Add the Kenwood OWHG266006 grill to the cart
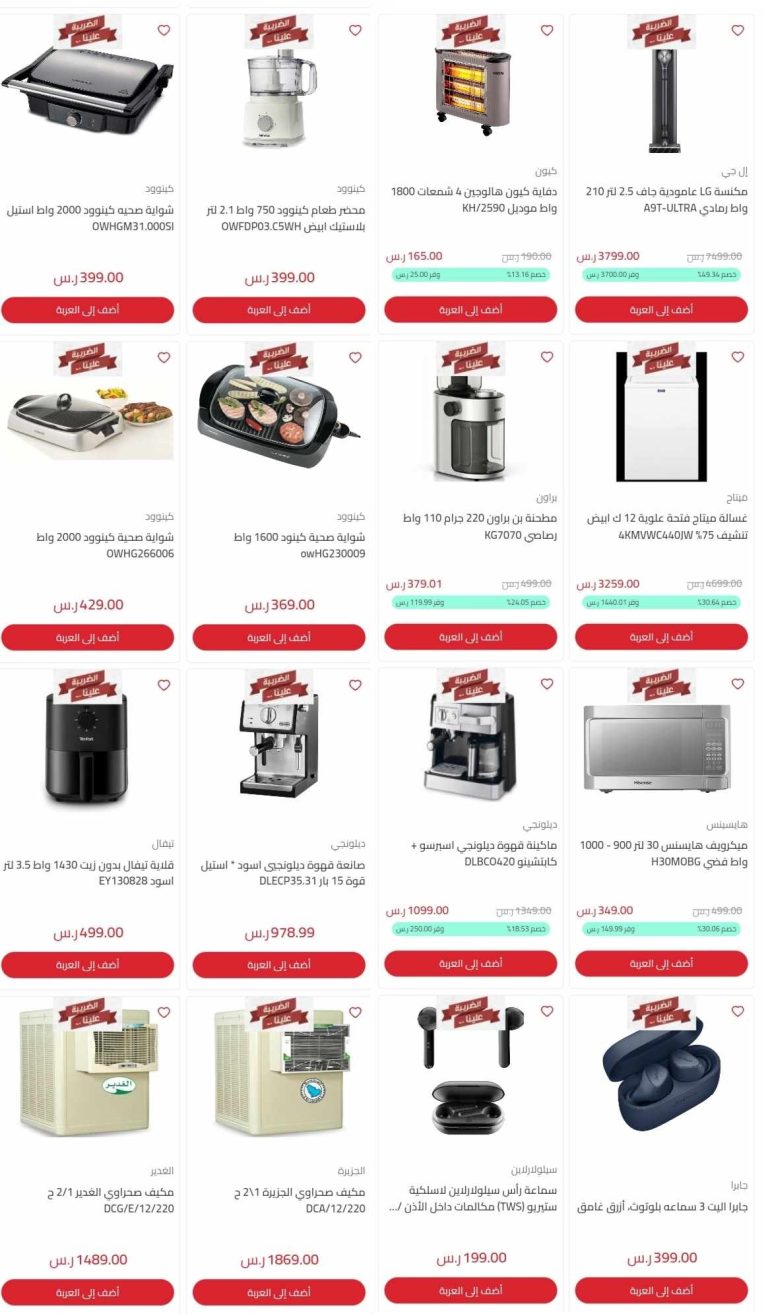The image size is (768, 1314). click(x=87, y=637)
